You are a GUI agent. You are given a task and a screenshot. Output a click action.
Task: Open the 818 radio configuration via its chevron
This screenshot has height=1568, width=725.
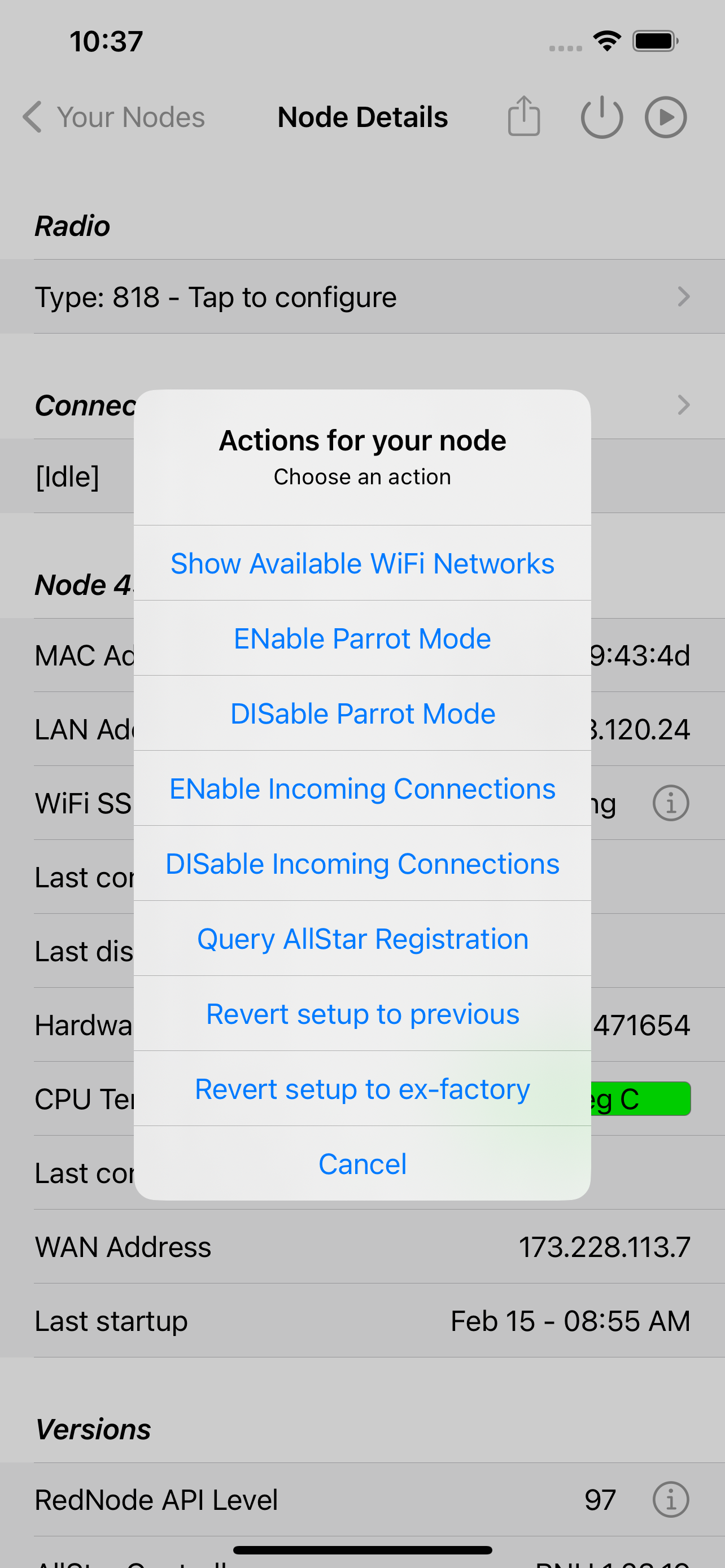[684, 296]
